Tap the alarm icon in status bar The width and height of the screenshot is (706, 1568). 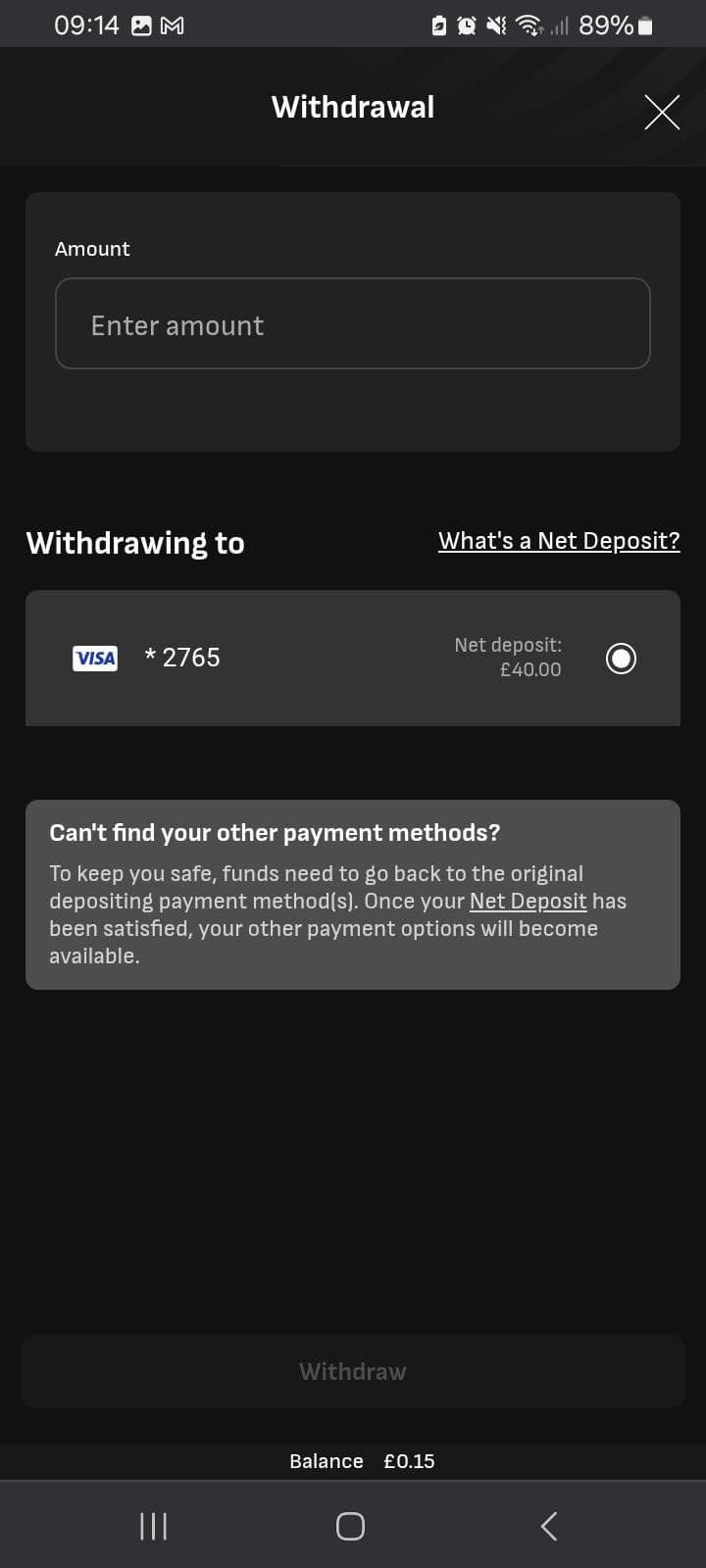tap(468, 25)
